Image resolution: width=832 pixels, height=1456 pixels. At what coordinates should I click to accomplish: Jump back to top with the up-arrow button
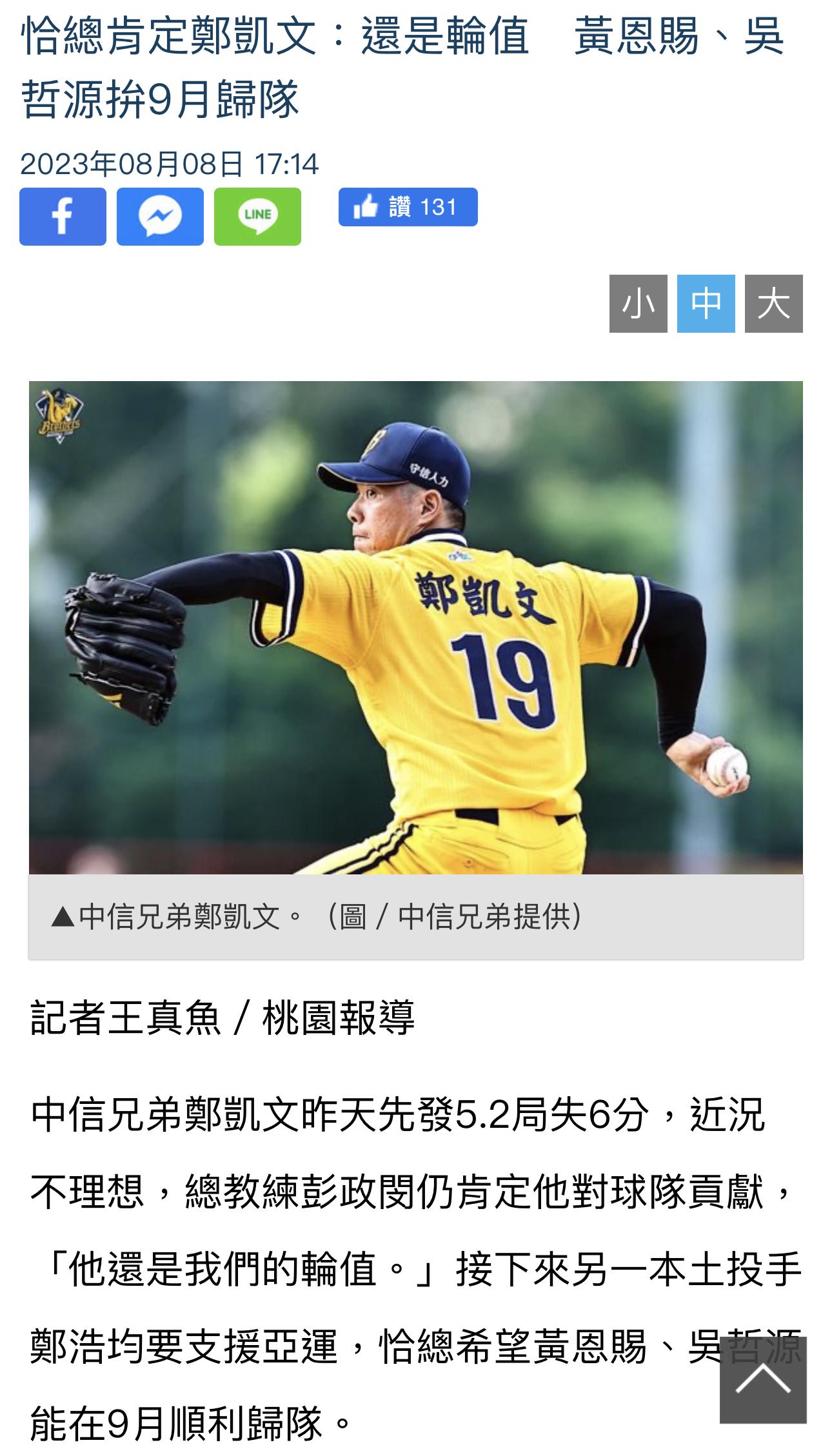tap(762, 1379)
